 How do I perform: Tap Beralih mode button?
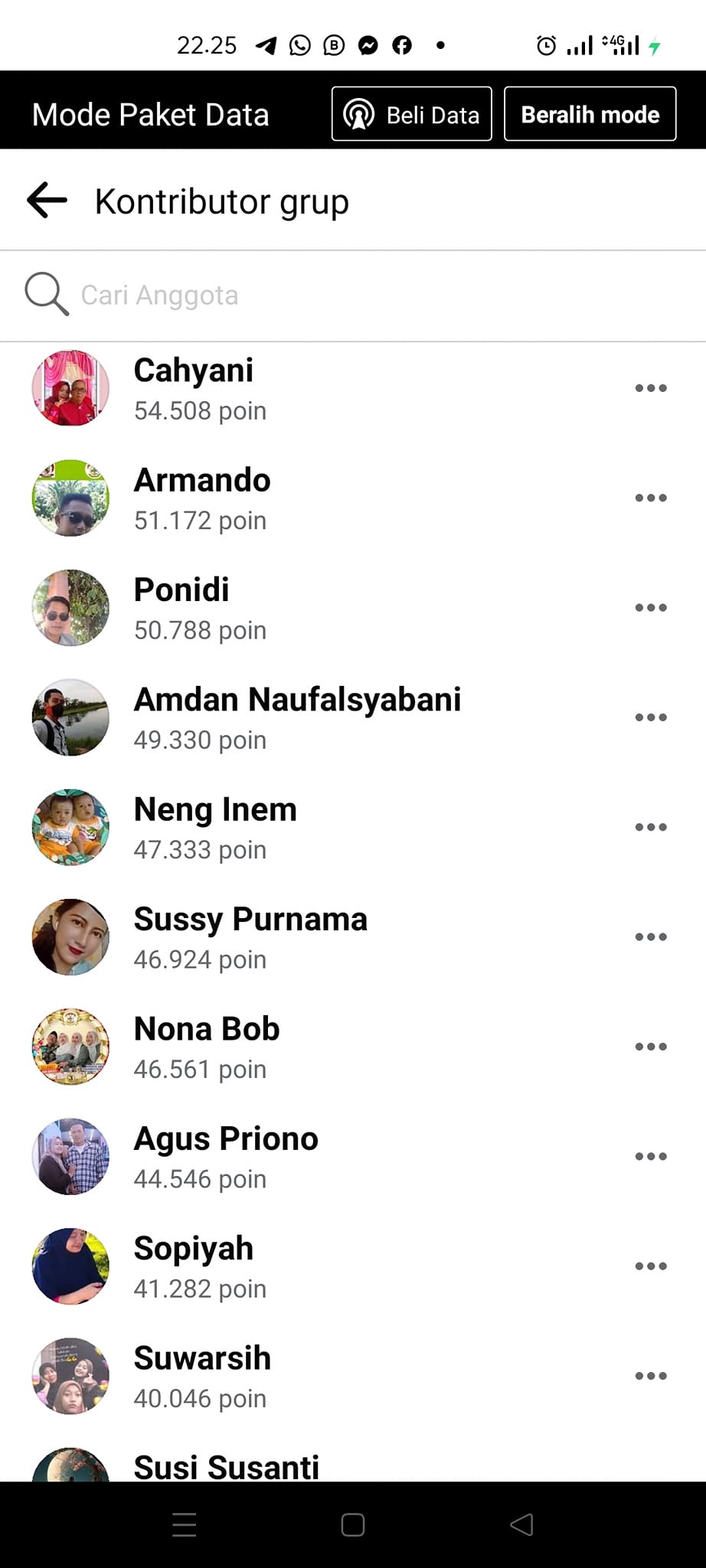click(x=590, y=115)
